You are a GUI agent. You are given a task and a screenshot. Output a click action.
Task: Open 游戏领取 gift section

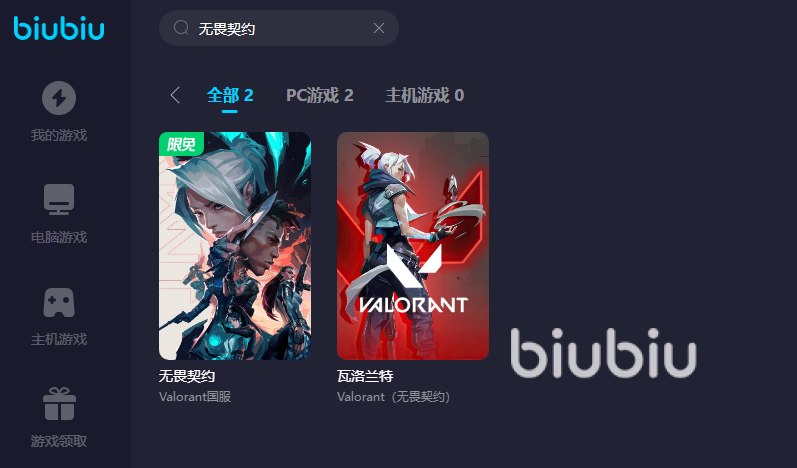[x=59, y=417]
